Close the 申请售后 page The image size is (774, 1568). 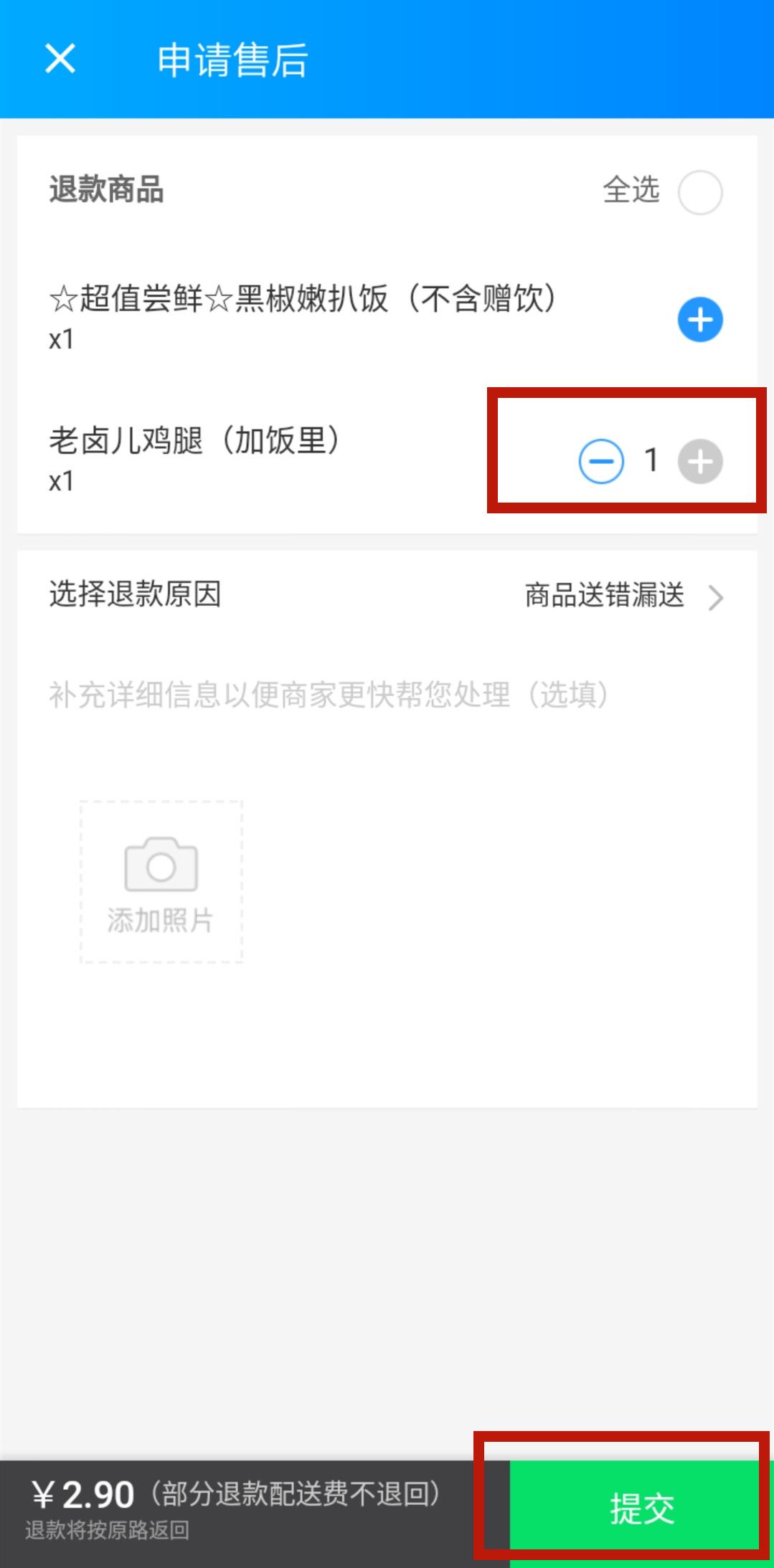(x=60, y=58)
